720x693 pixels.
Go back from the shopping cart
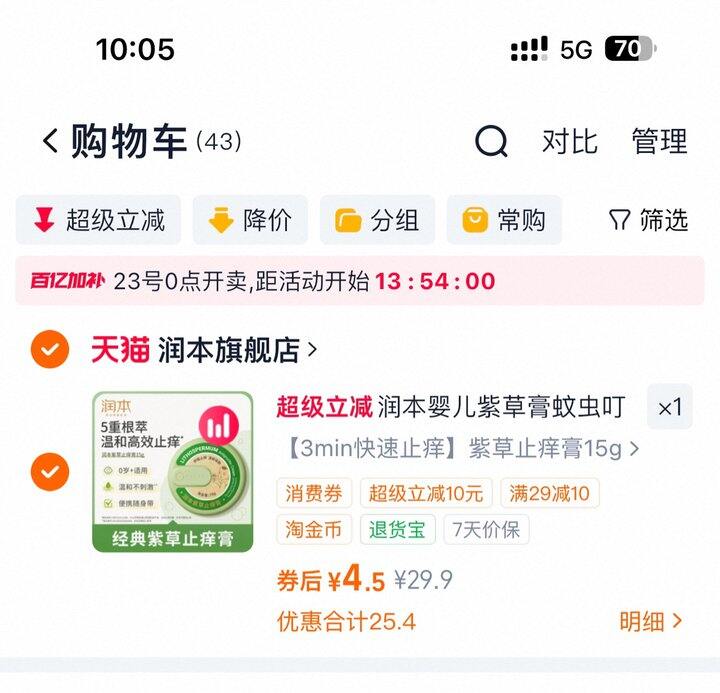point(50,141)
